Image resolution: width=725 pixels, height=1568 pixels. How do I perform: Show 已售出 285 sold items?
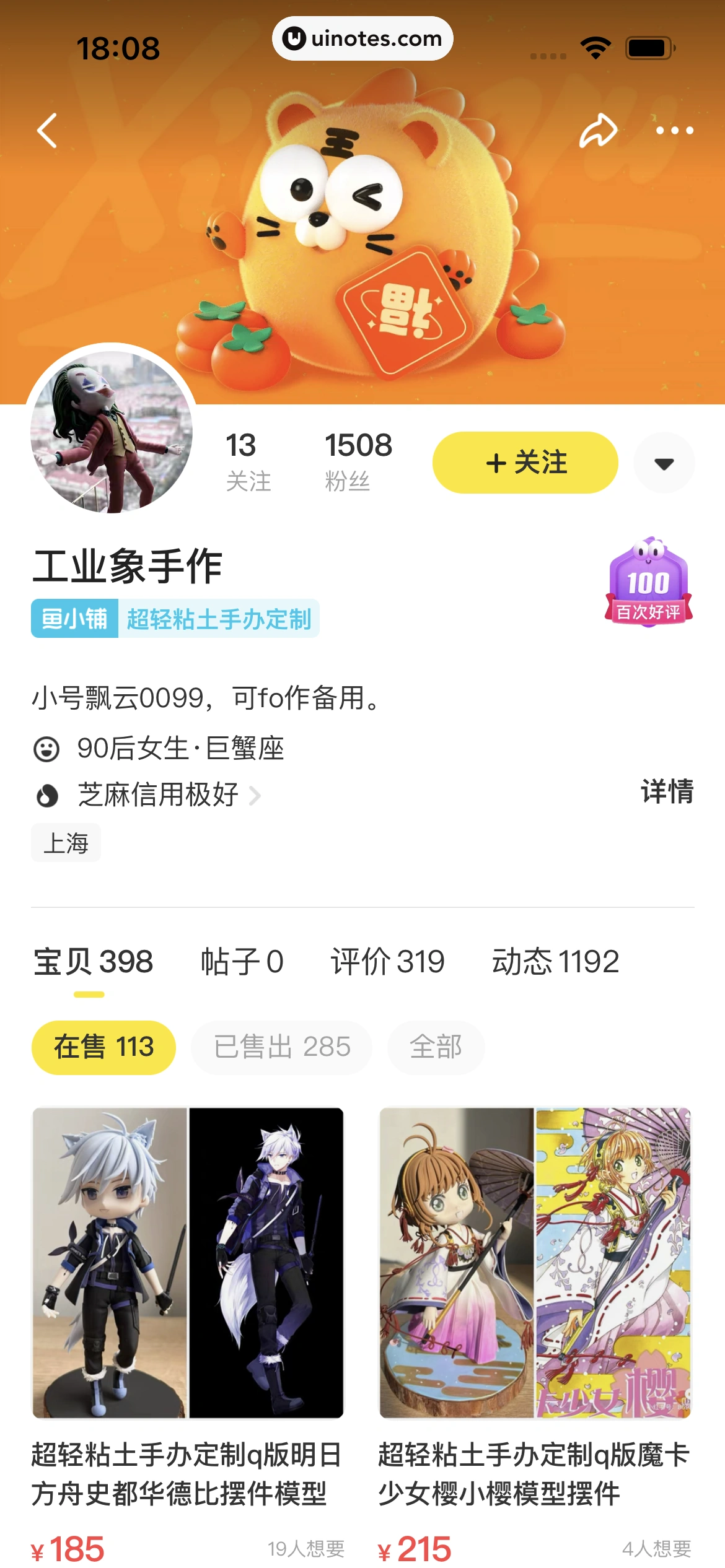tap(282, 1047)
